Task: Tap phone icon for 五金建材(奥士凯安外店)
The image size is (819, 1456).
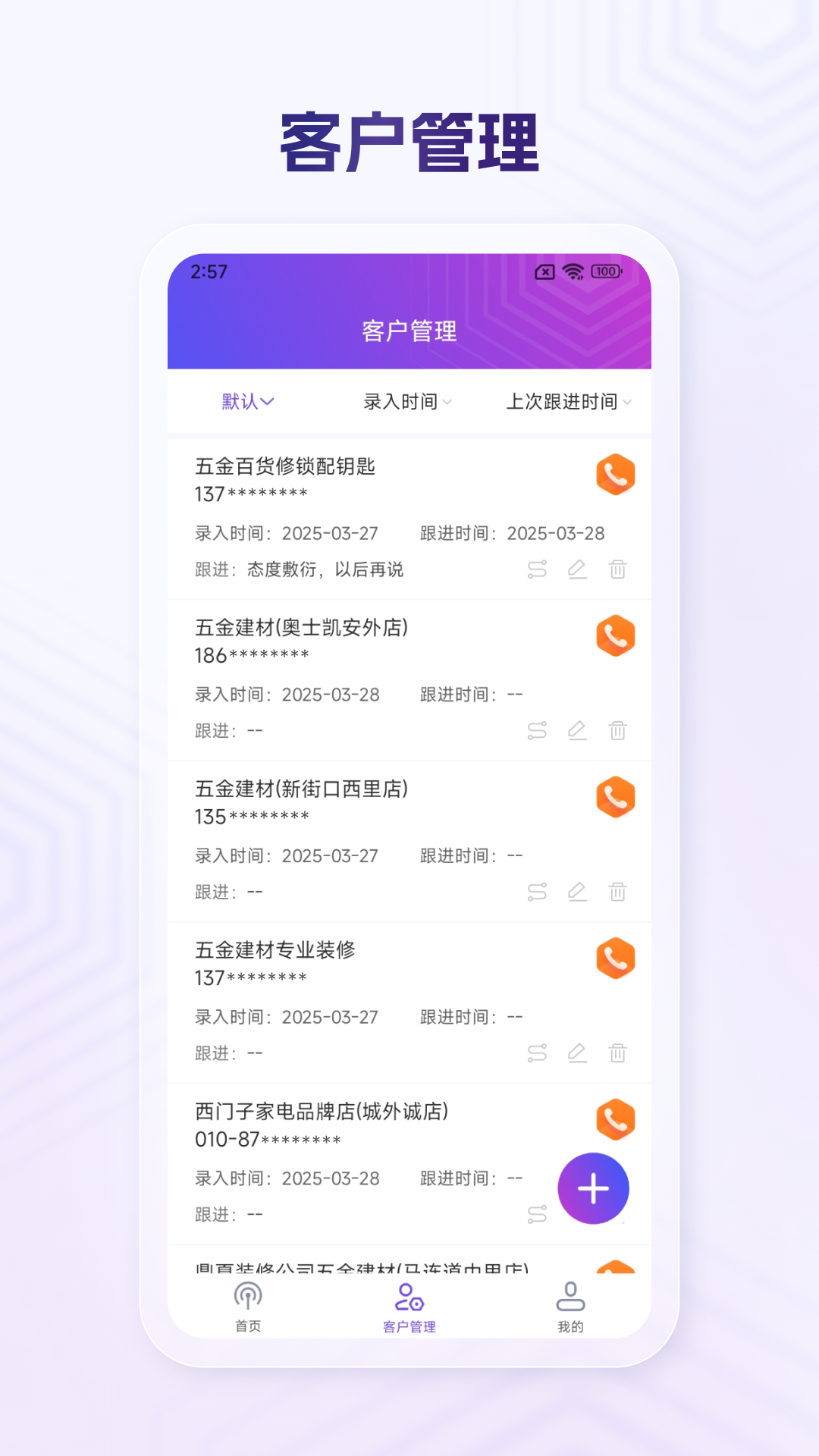Action: click(616, 635)
